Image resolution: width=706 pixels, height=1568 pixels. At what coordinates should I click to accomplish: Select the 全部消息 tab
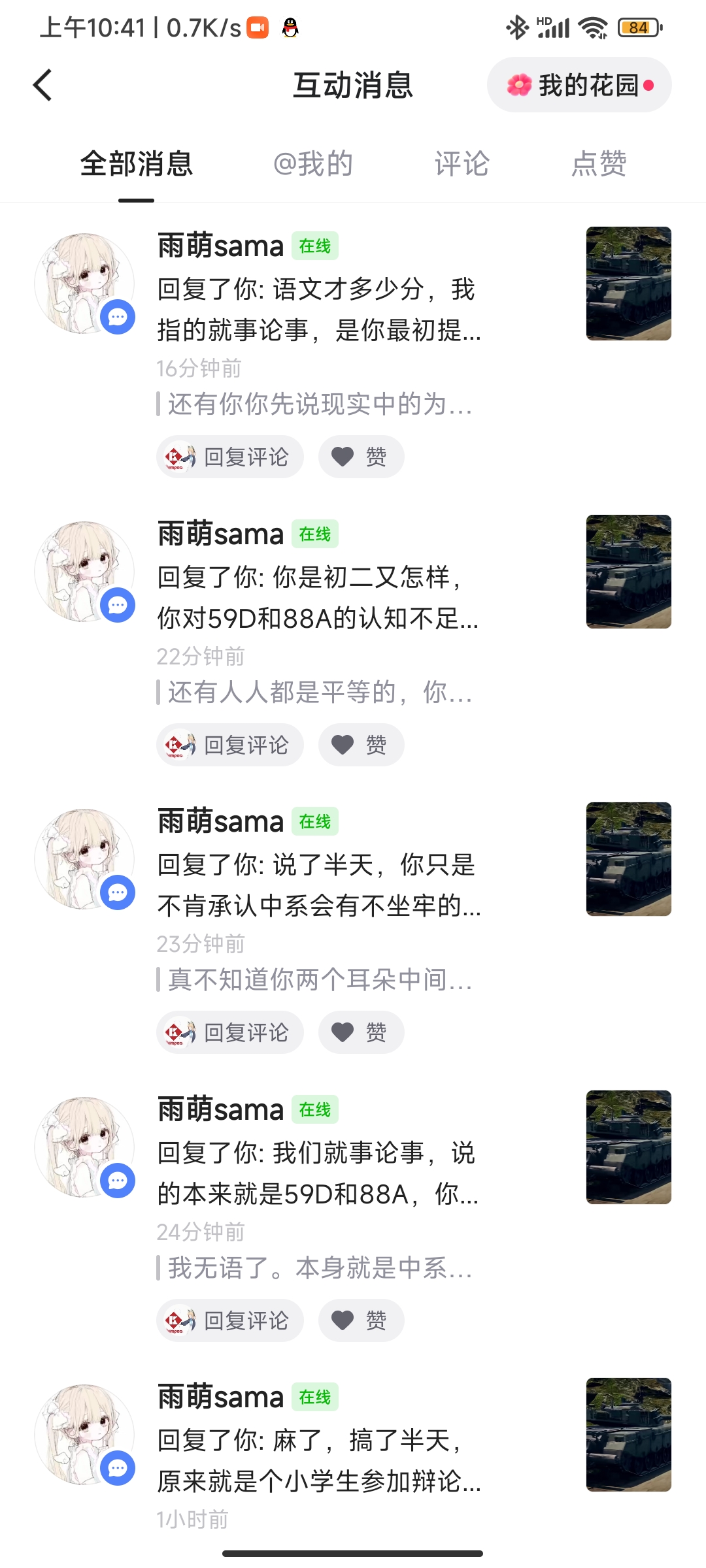[x=137, y=164]
